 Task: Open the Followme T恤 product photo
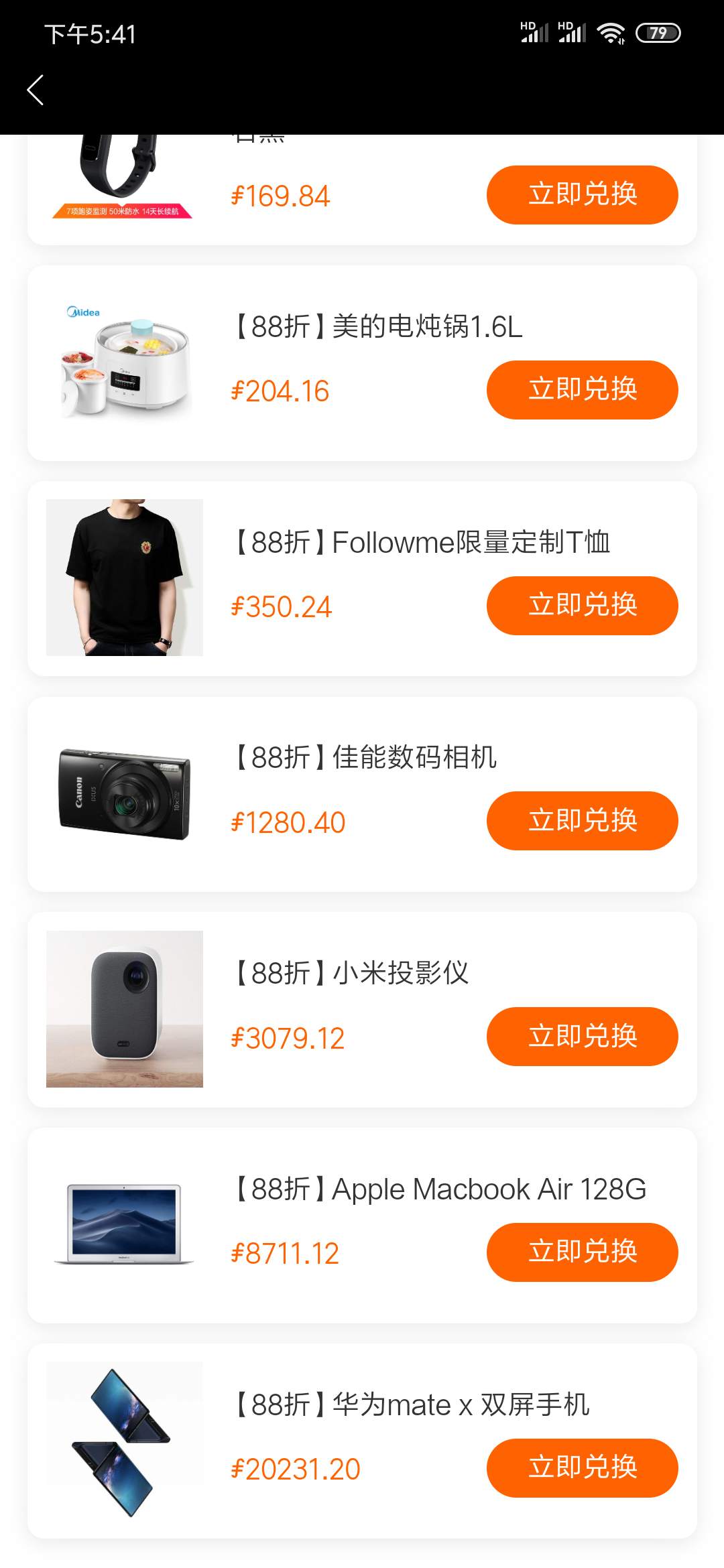coord(125,577)
